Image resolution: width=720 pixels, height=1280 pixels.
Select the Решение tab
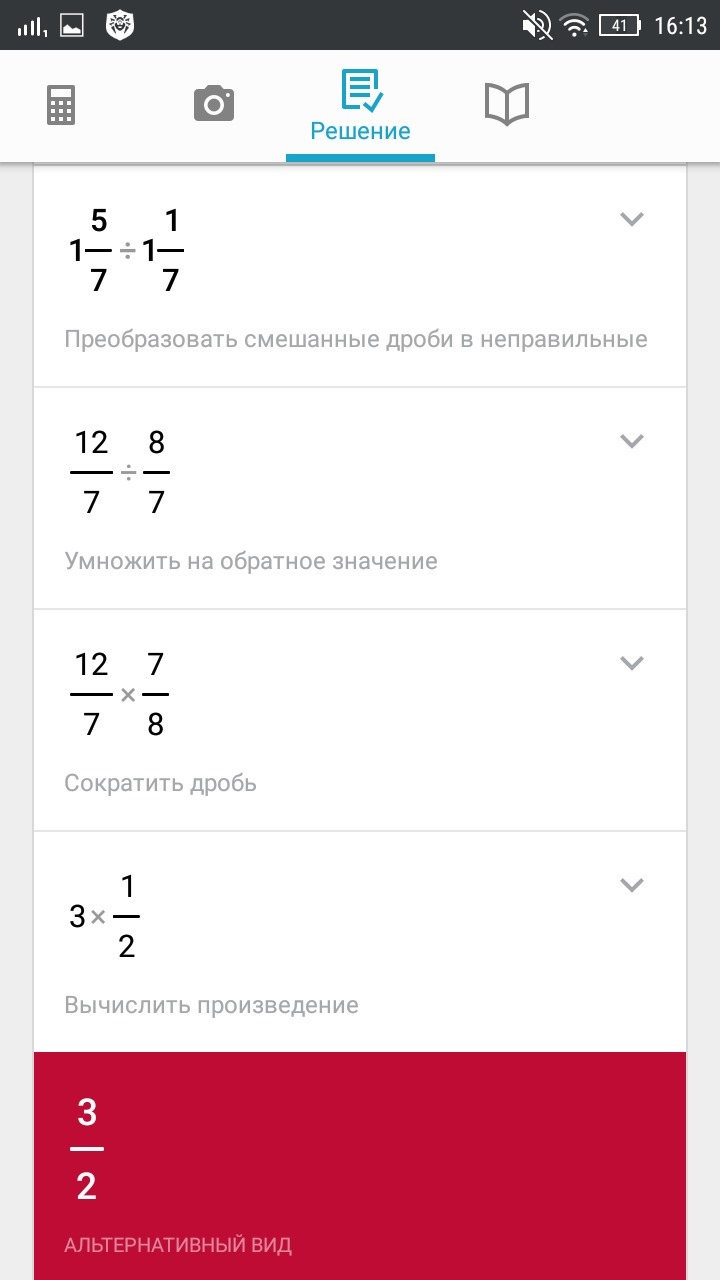click(360, 106)
